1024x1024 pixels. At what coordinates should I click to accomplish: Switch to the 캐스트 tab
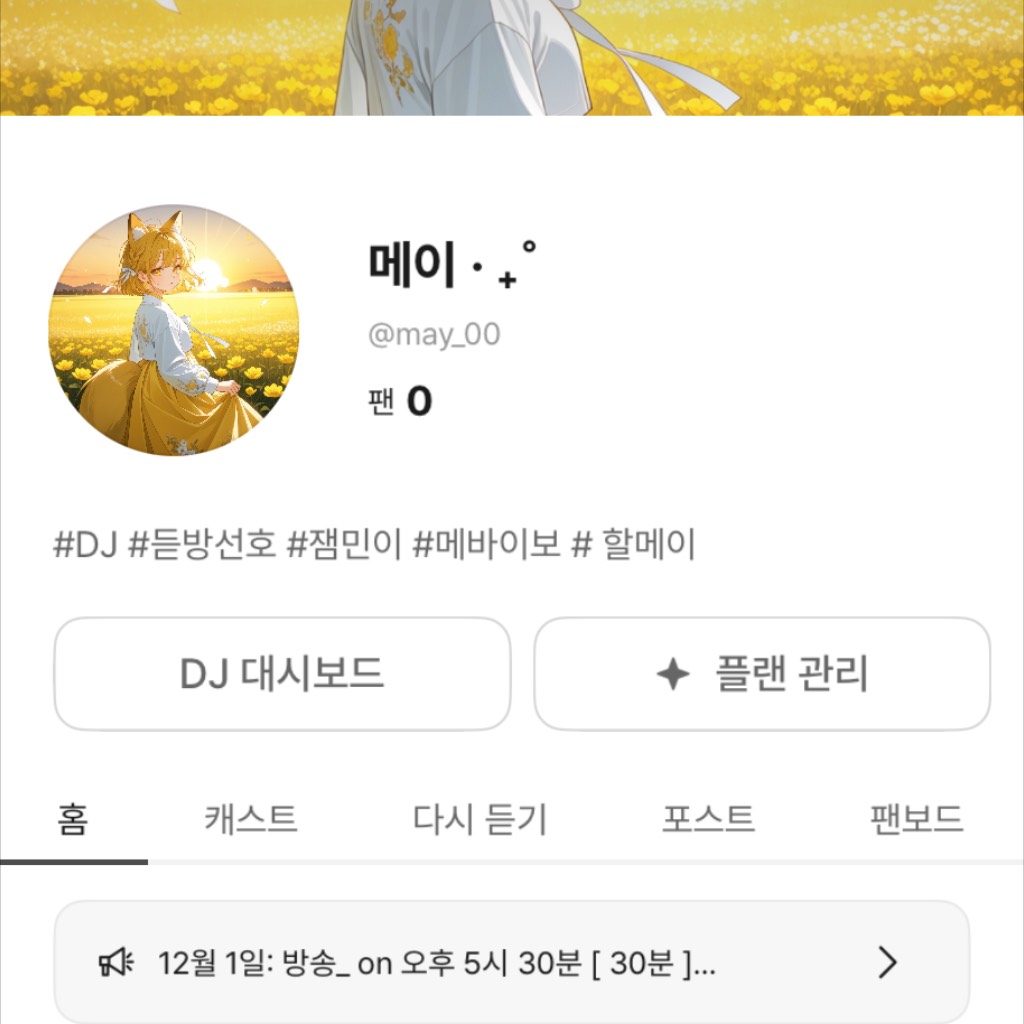point(251,820)
